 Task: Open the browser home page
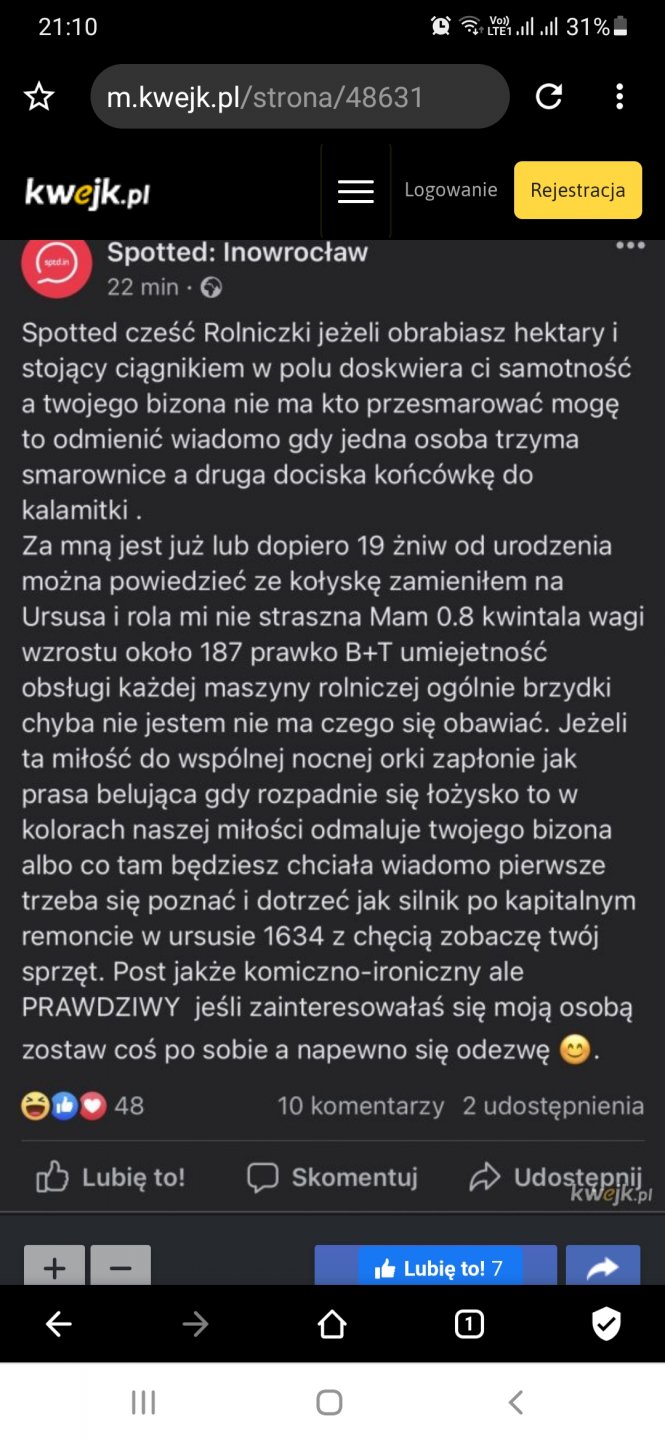[332, 1325]
